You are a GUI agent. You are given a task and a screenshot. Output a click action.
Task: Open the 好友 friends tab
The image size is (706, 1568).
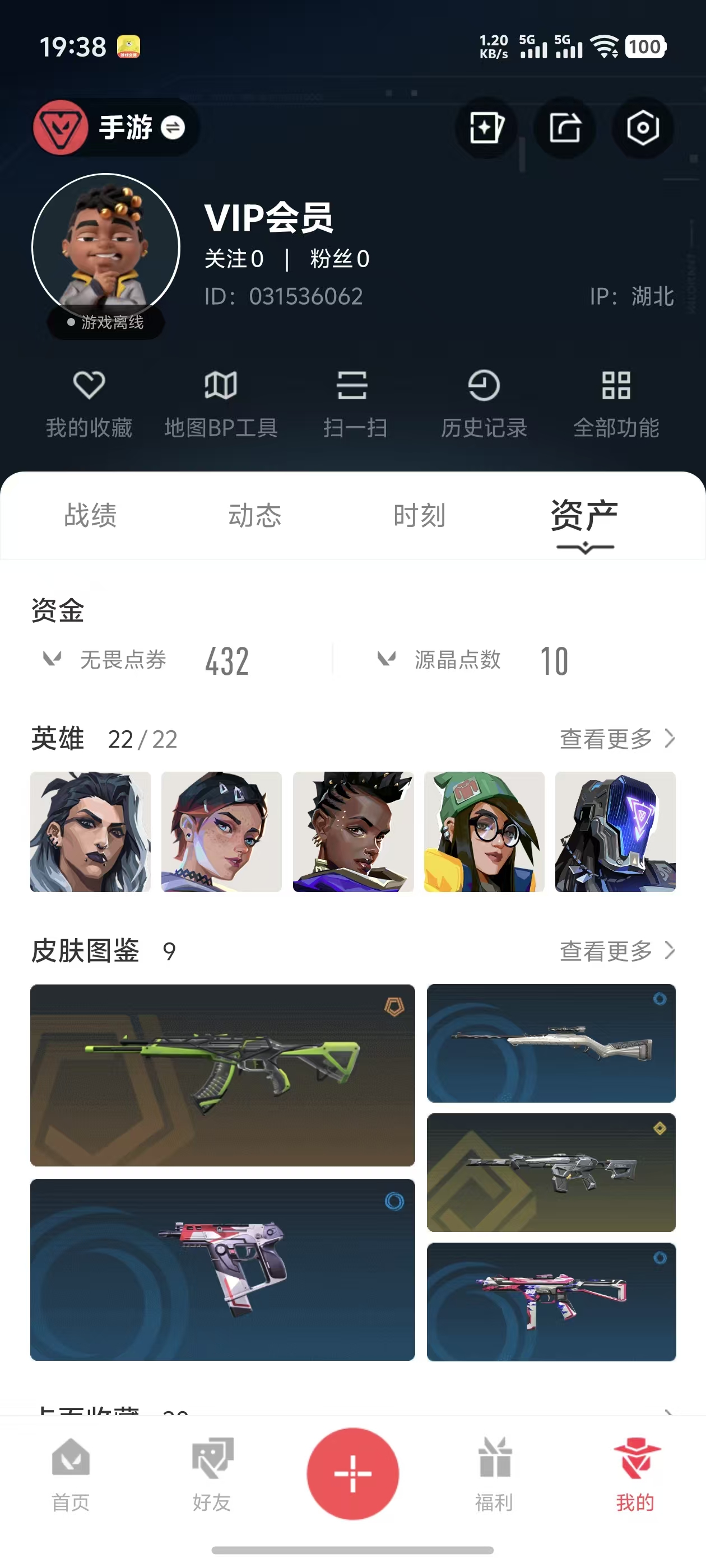click(212, 1475)
